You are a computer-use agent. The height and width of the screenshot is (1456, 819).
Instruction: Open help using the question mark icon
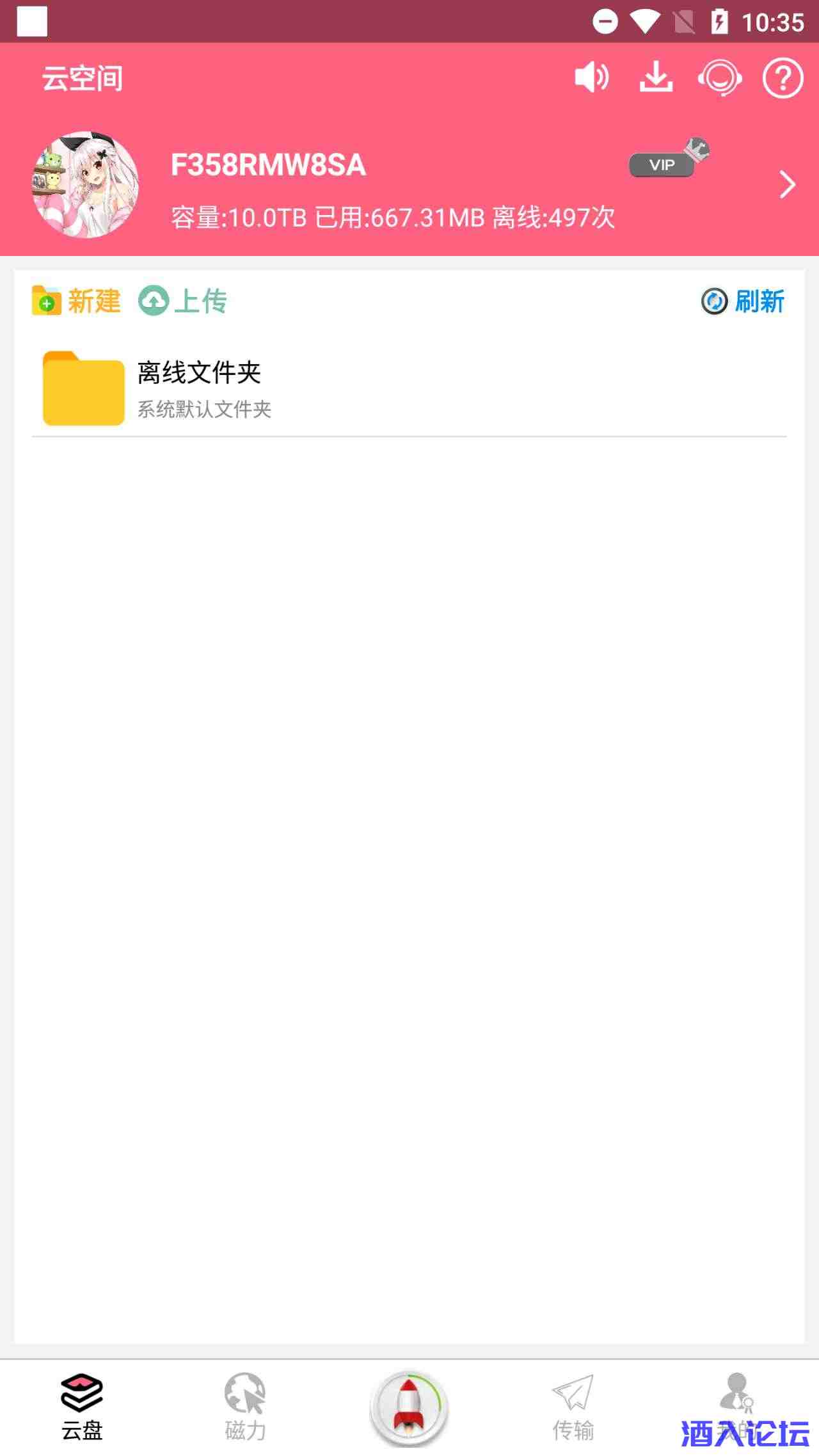[781, 77]
